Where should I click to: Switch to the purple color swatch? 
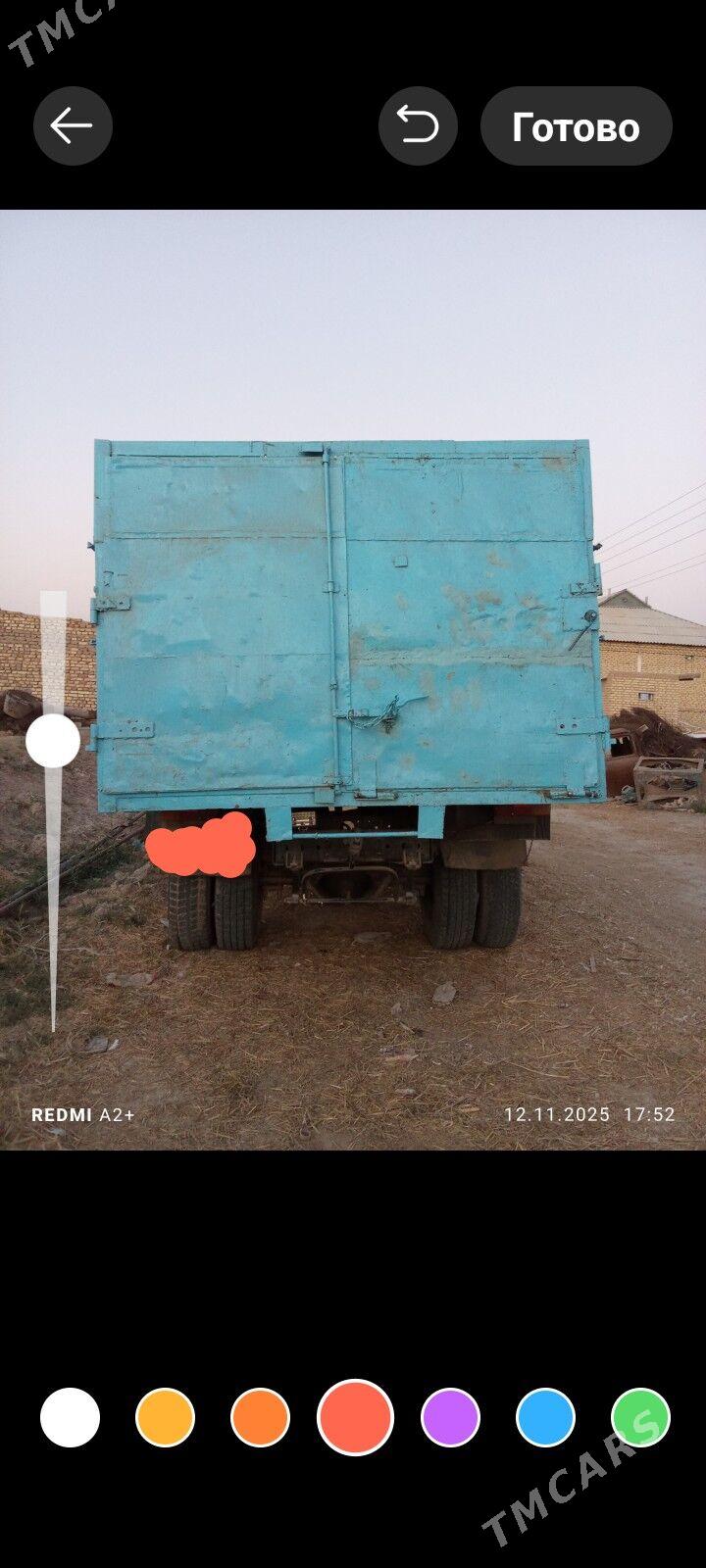coord(450,1417)
